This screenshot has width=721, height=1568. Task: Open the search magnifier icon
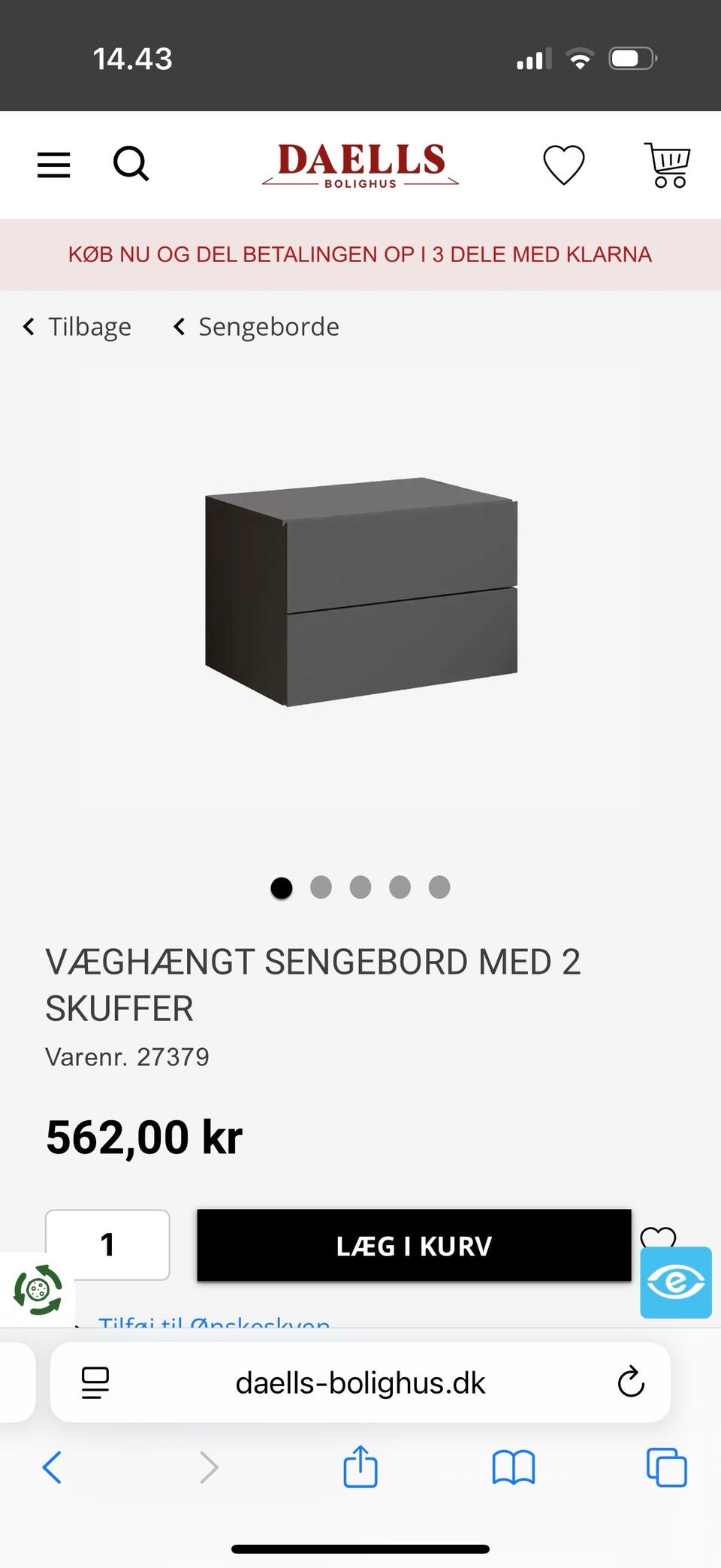(131, 164)
